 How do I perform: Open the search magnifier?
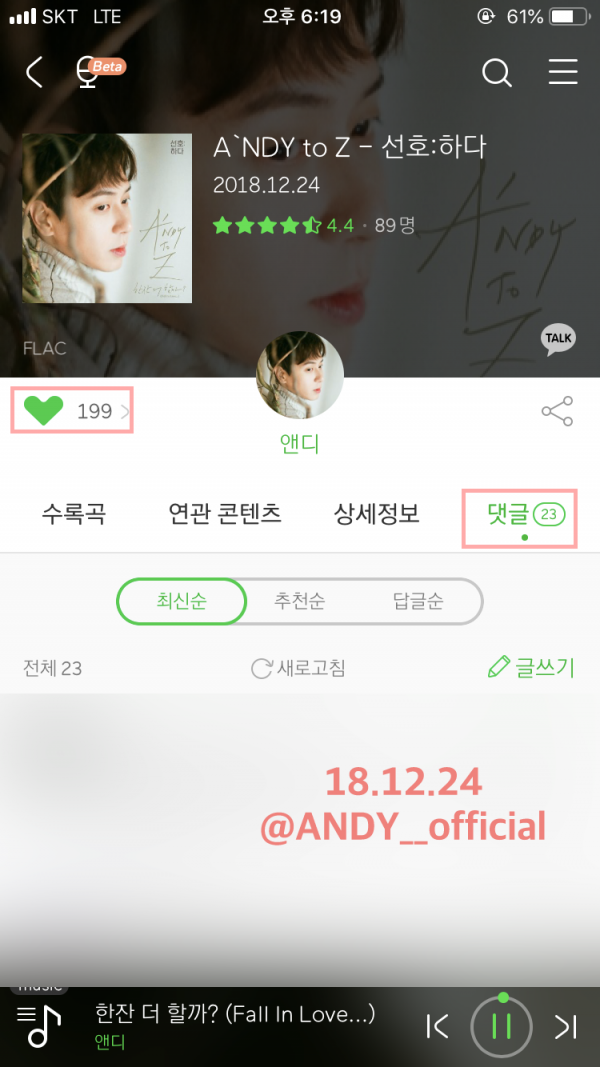pos(495,73)
